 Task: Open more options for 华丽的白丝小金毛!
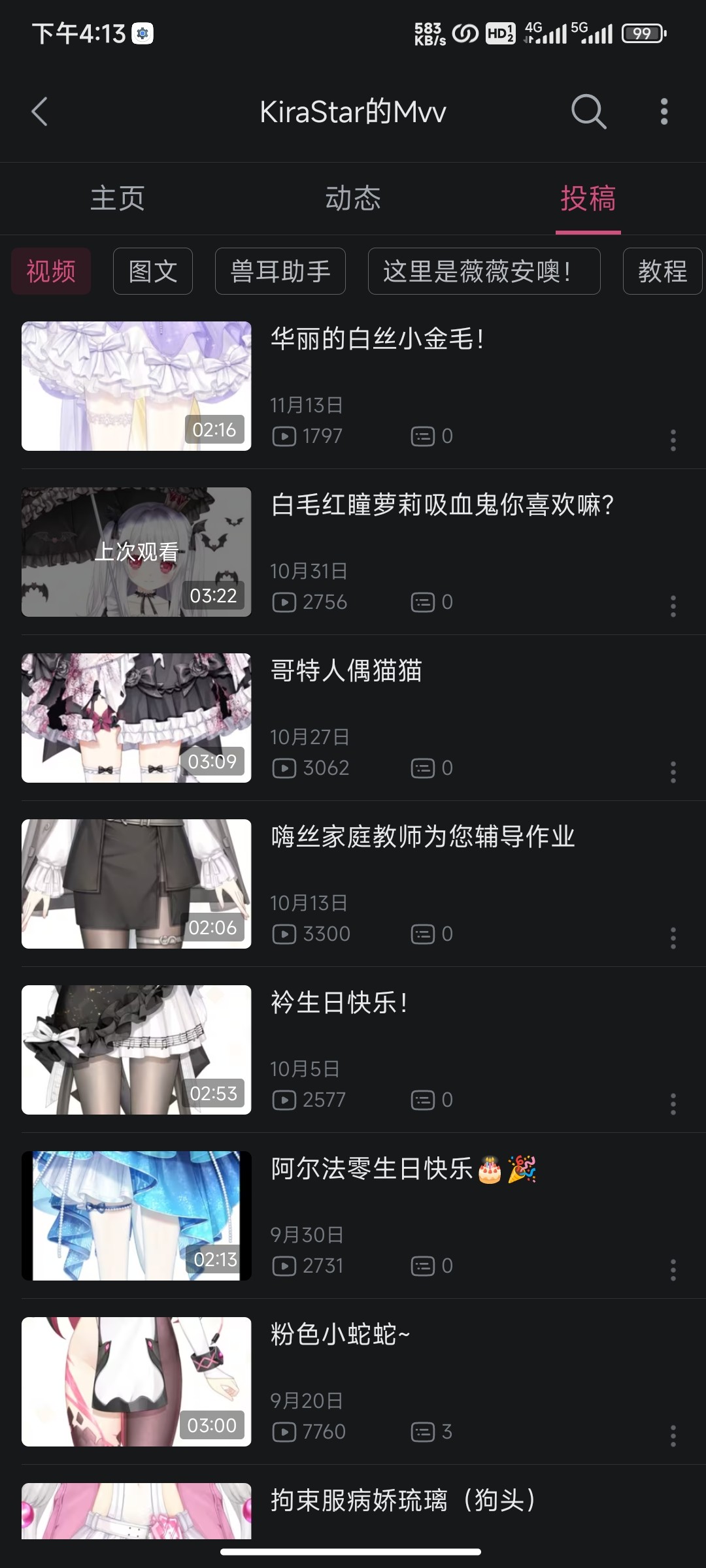point(673,440)
